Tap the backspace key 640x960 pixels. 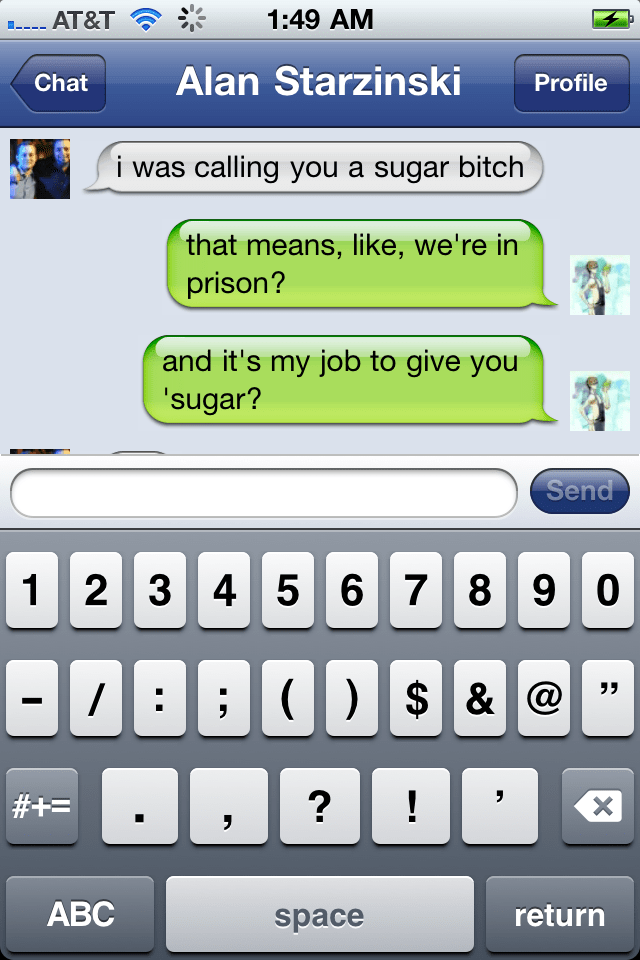[x=598, y=806]
